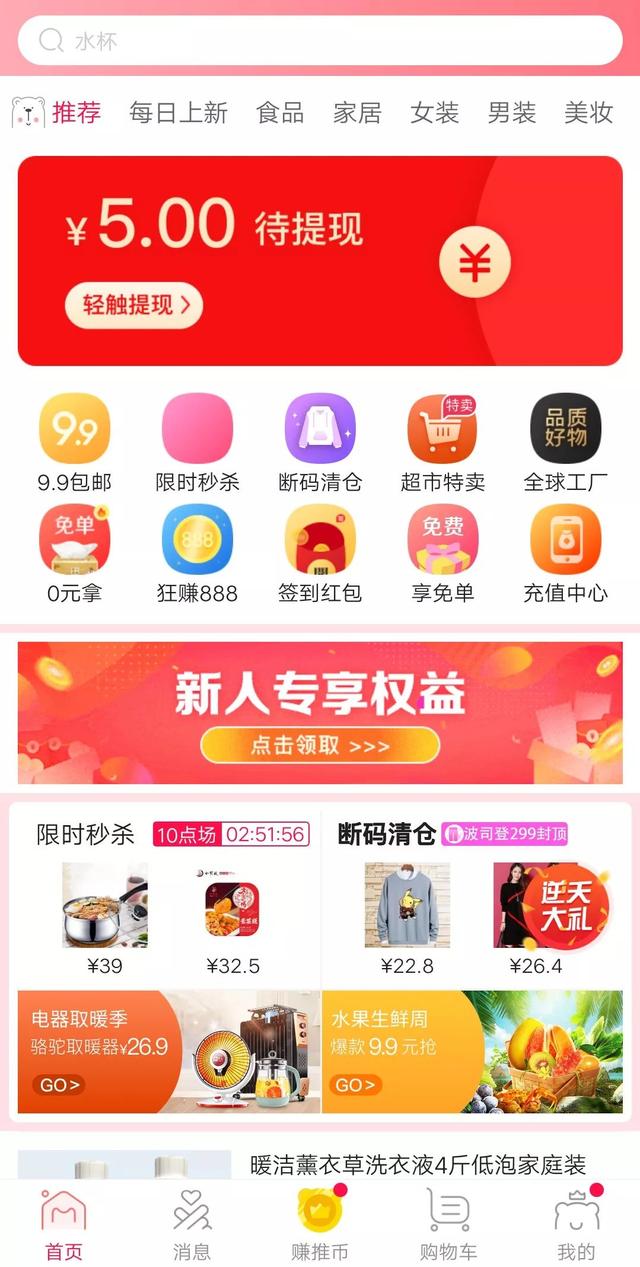View the ¥22.8 sweatshirt item
The height and width of the screenshot is (1267, 640).
point(407,905)
